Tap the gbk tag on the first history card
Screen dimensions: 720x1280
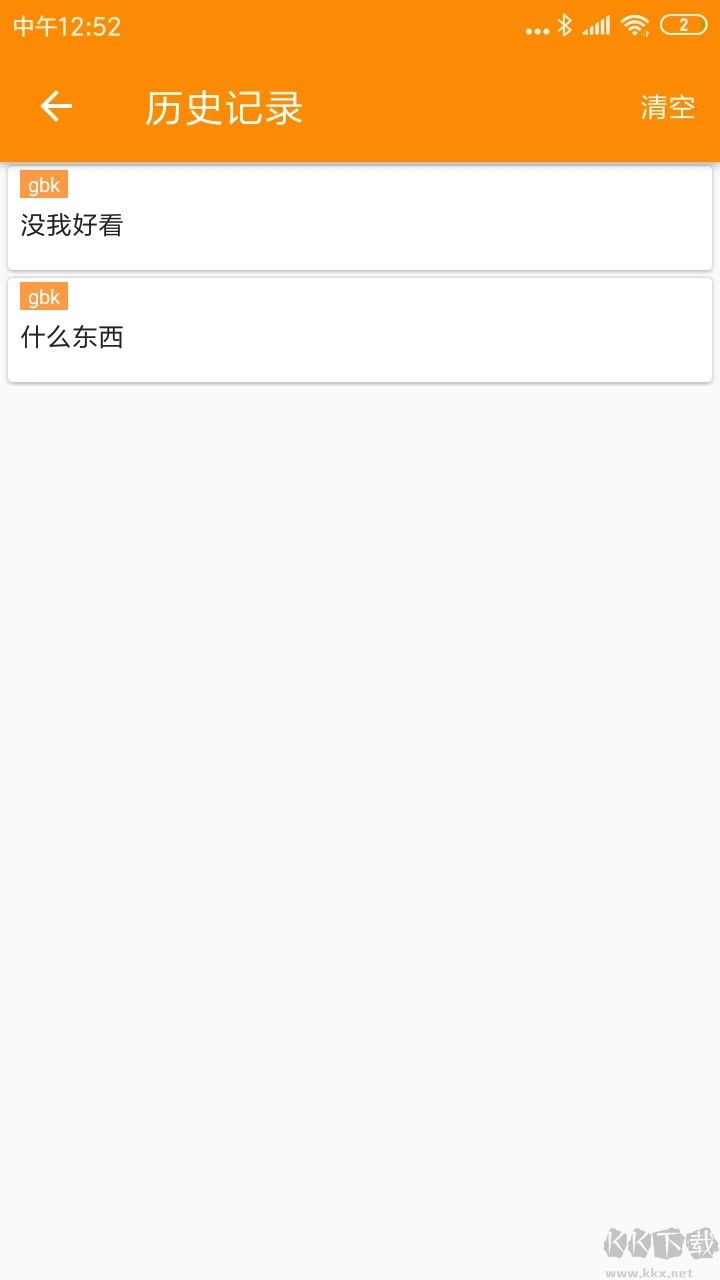click(43, 184)
